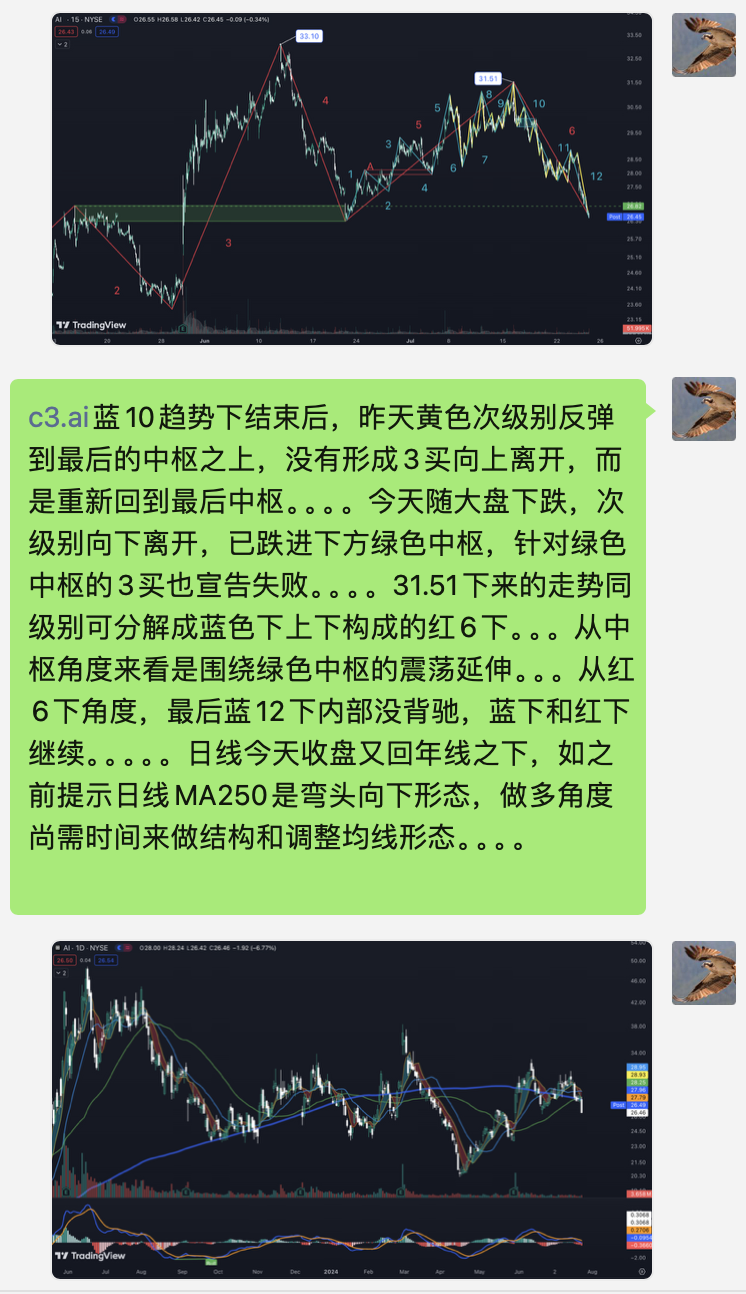
Task: Click the small blue icon in the AI · 15 header
Action: pyautogui.click(x=114, y=21)
